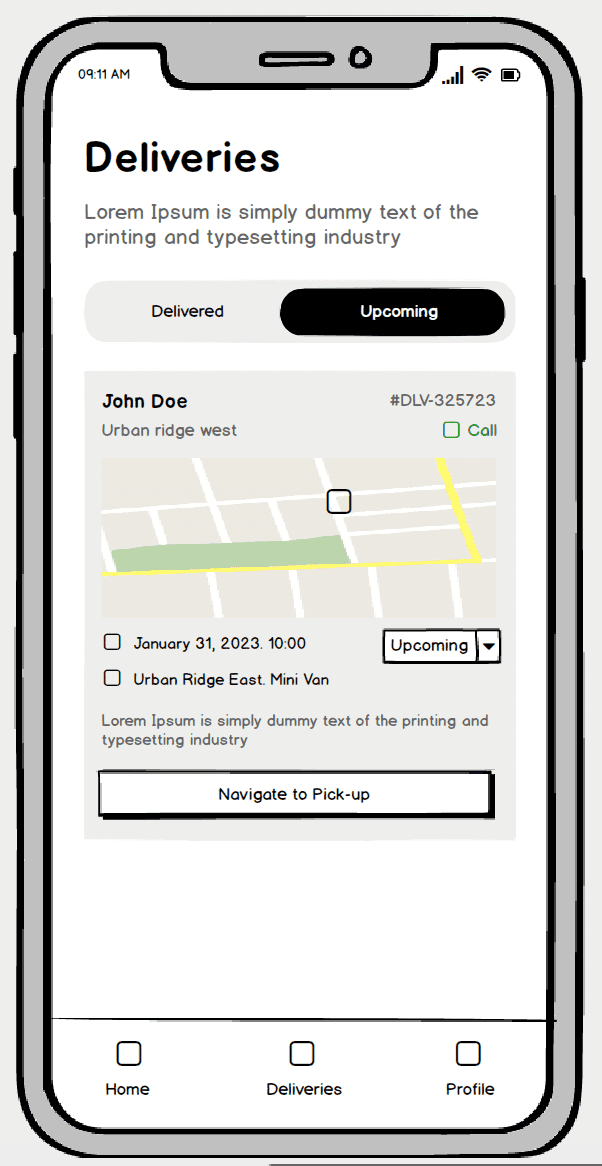The height and width of the screenshot is (1166, 602).
Task: Expand the Upcoming status dropdown
Action: (488, 646)
